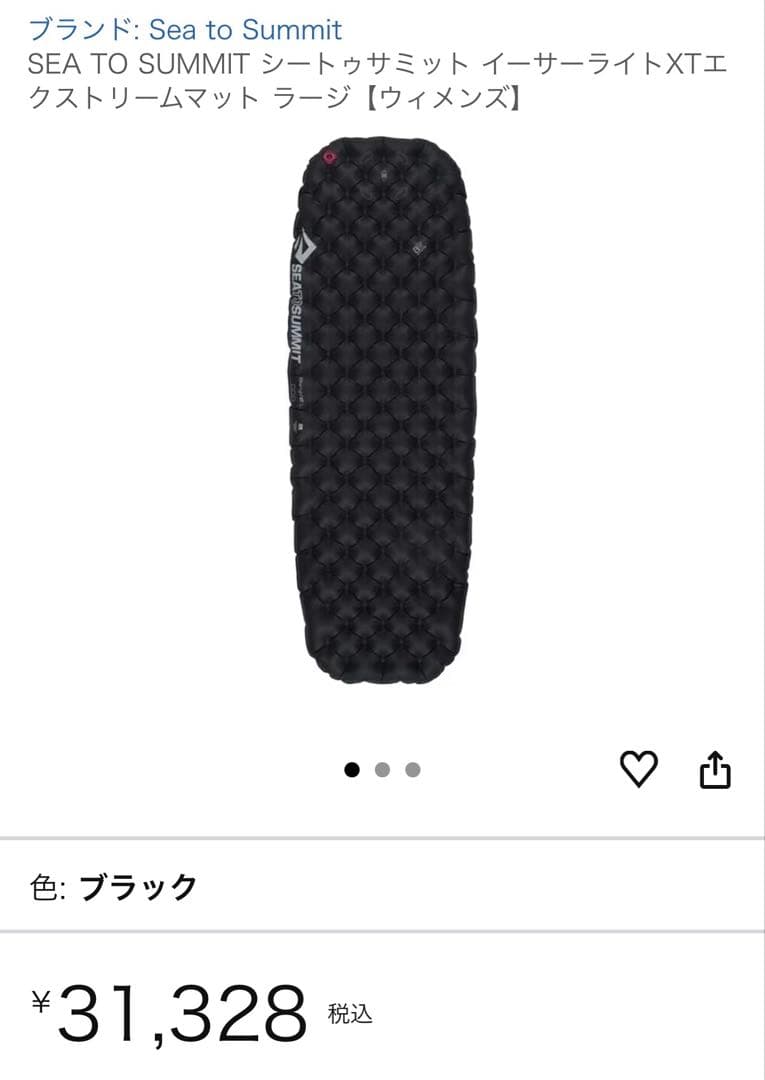Add the mat to favorites via heart
765x1080 pixels.
[x=641, y=768]
